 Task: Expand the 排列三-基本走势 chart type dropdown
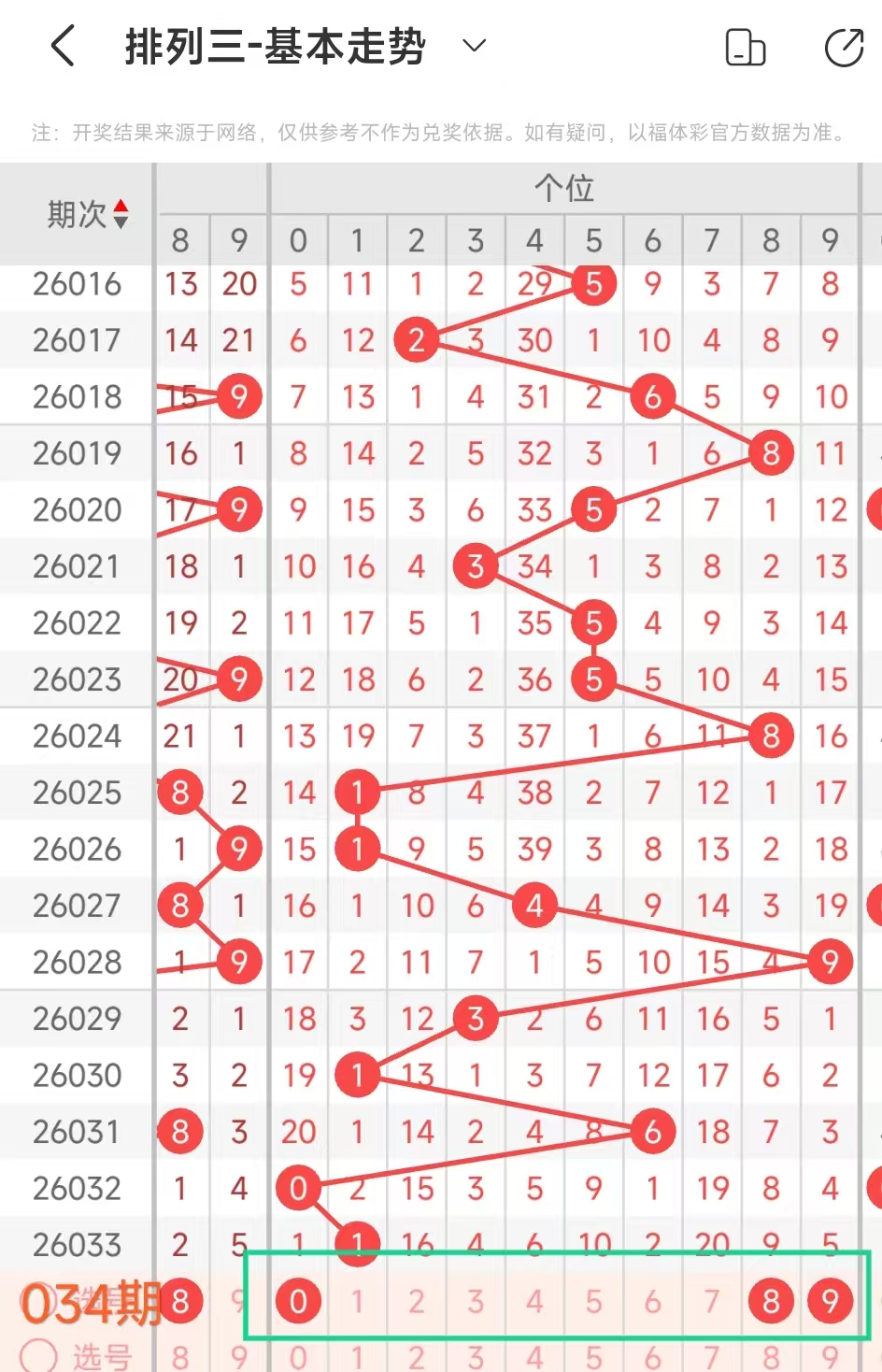[475, 46]
